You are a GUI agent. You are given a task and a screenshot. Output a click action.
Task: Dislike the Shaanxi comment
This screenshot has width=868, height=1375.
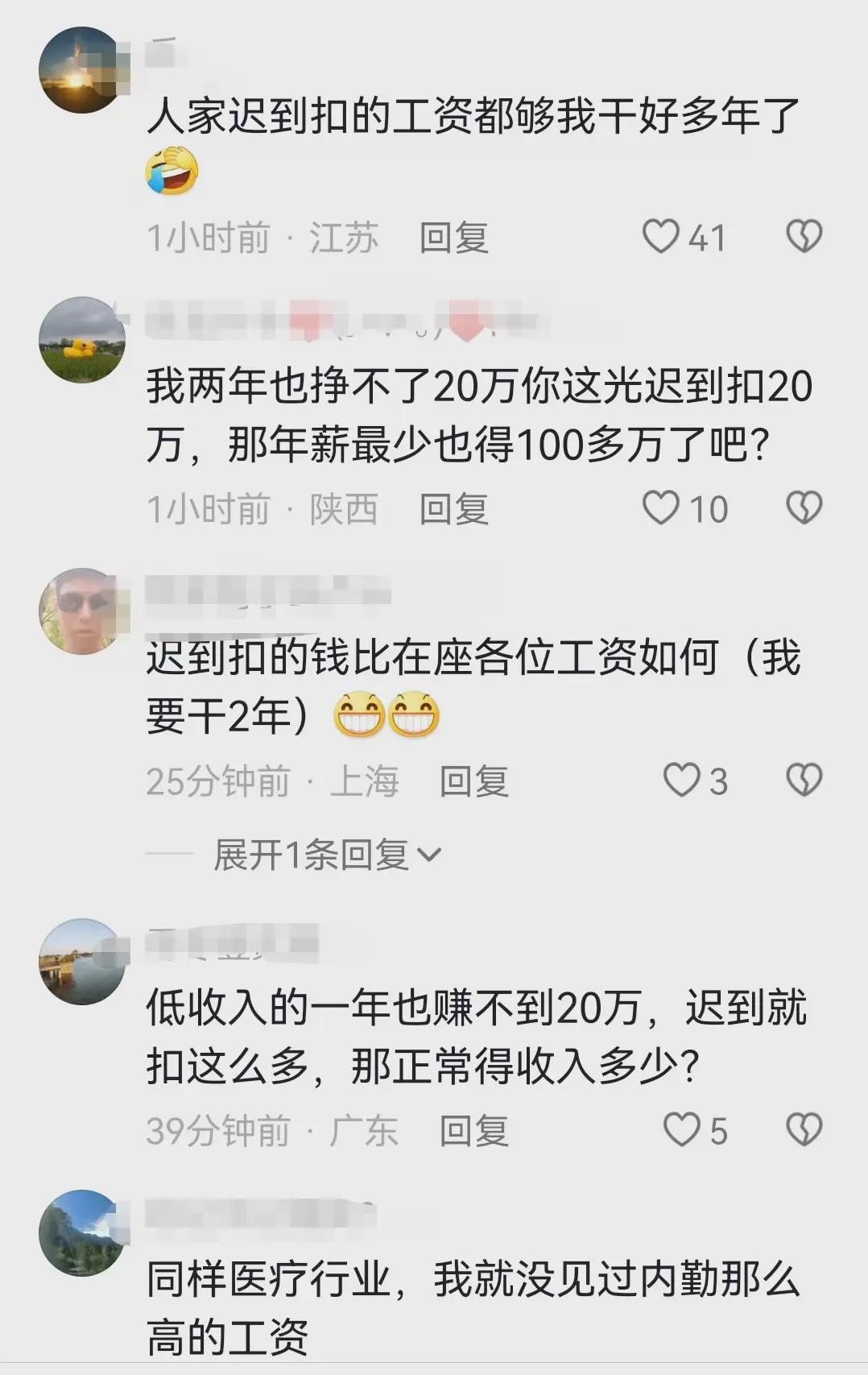pyautogui.click(x=804, y=508)
